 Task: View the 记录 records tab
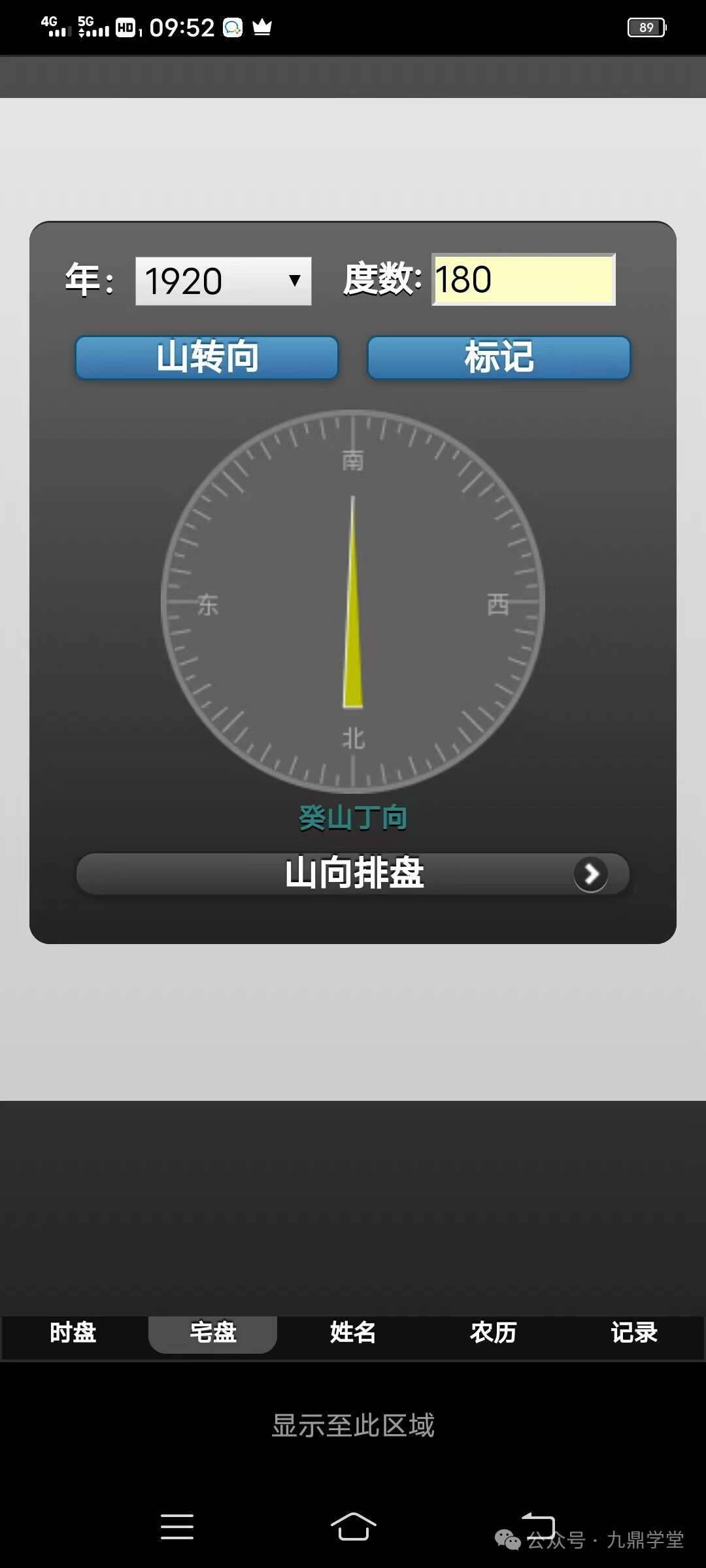[x=634, y=1332]
